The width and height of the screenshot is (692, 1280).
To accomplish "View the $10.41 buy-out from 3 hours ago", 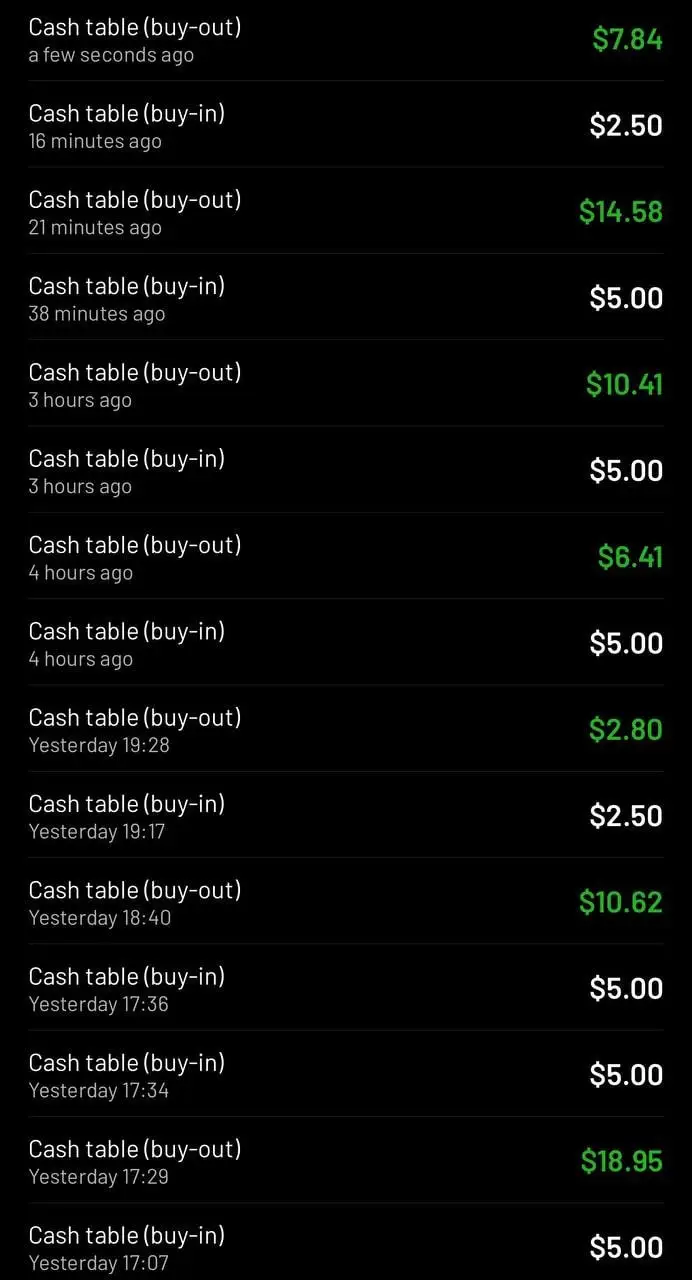I will [346, 383].
